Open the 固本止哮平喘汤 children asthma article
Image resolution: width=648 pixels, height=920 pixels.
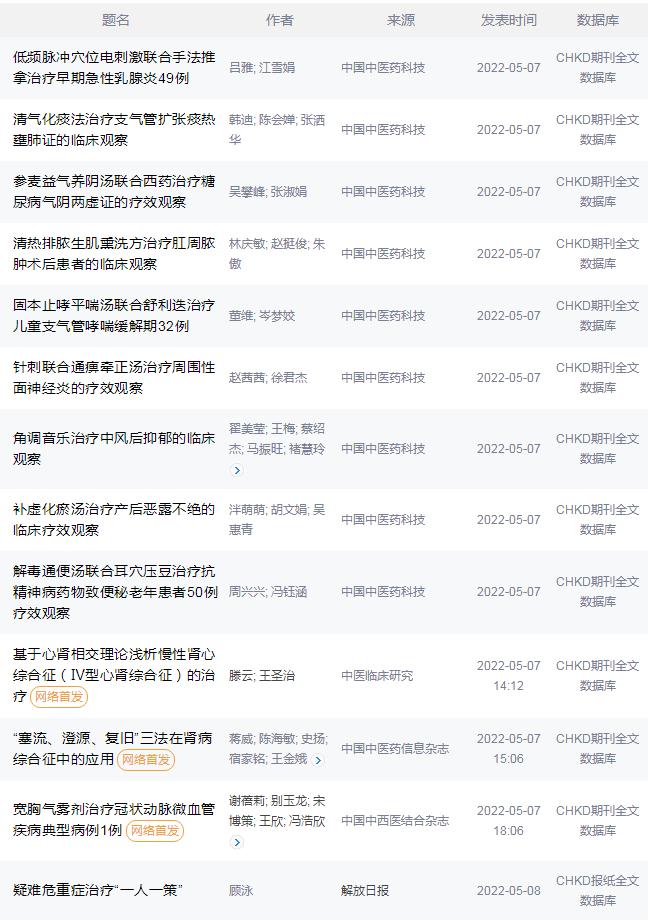pos(113,315)
